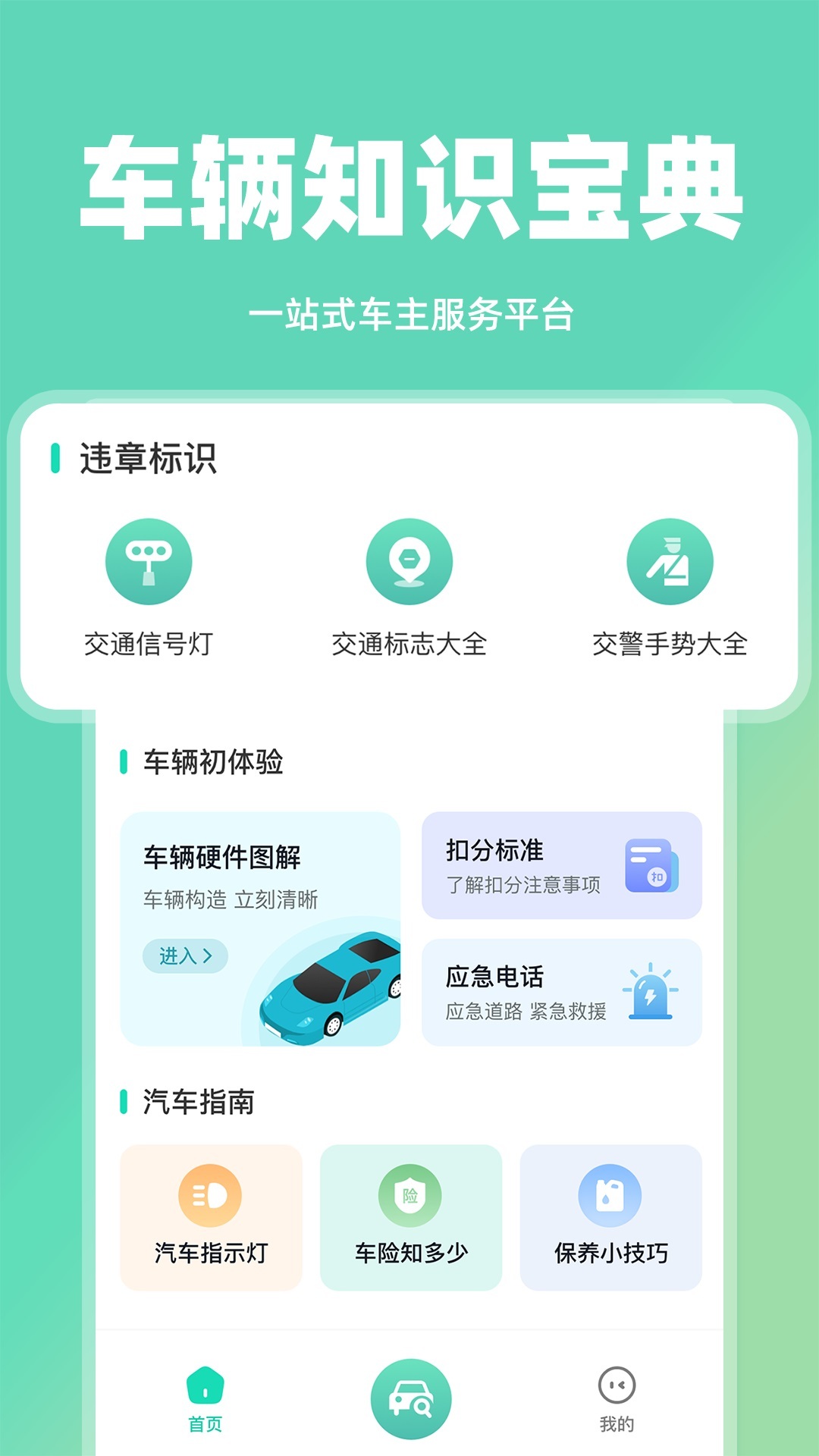Click the blue car illustration
Screen dimensions: 819x1456
pyautogui.click(x=330, y=986)
